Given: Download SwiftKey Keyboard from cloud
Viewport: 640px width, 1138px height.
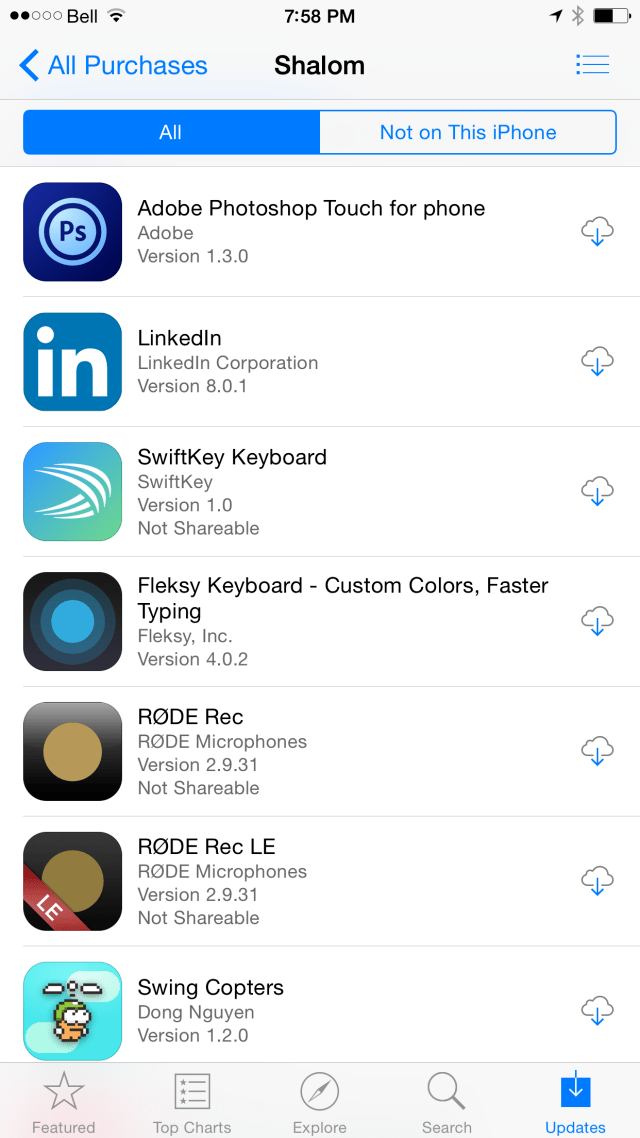Looking at the screenshot, I should pyautogui.click(x=597, y=491).
